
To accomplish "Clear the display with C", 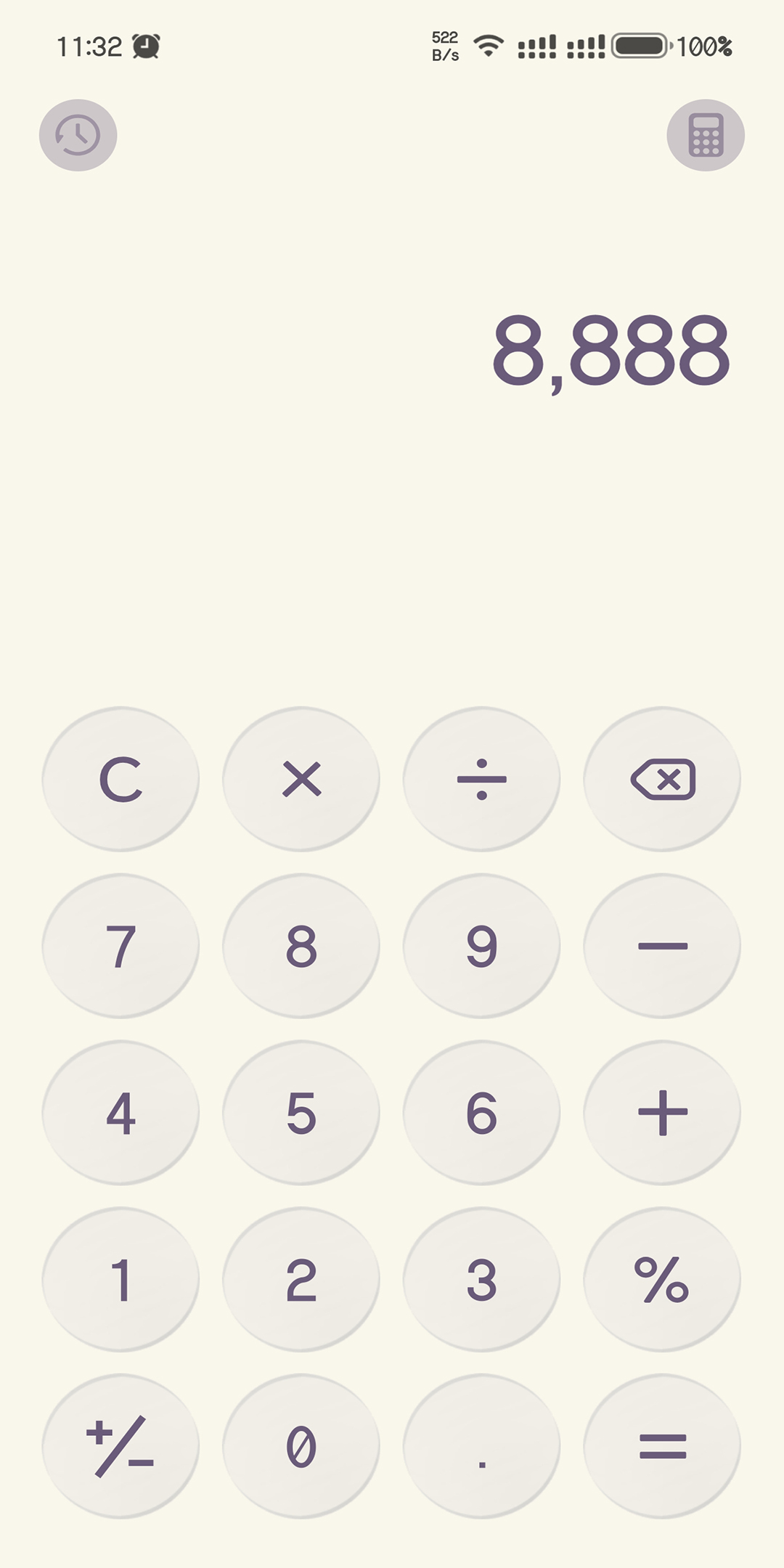I will point(121,779).
